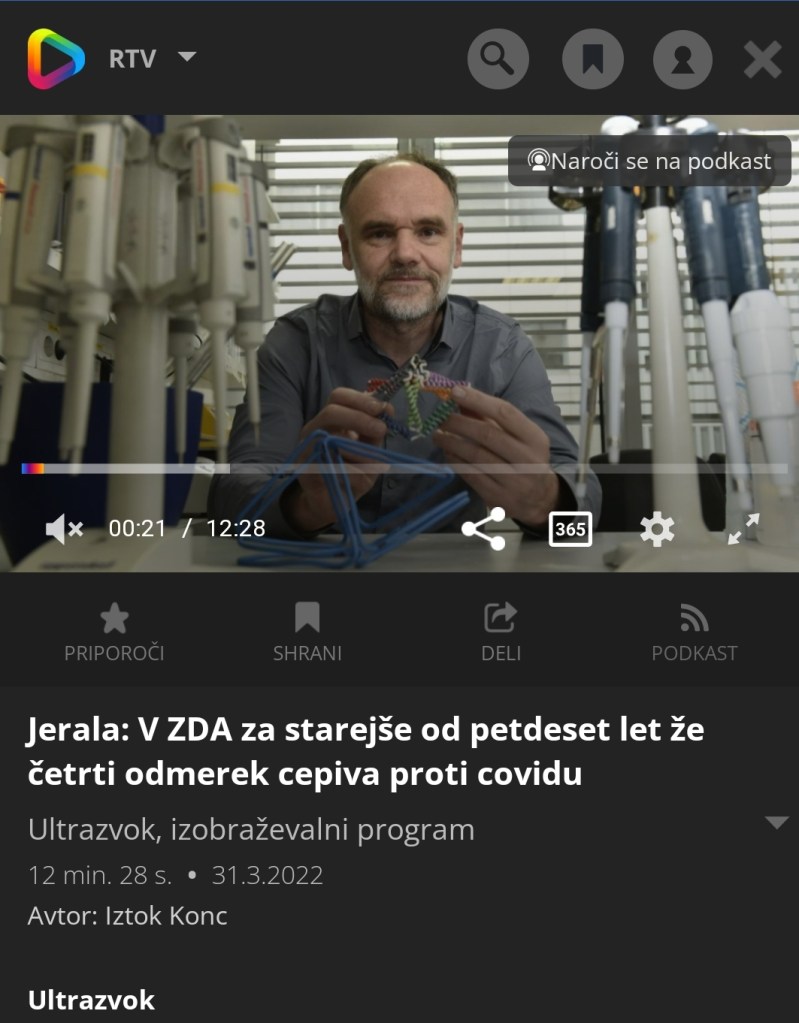Expand the episode details arrow
The image size is (799, 1023).
click(x=776, y=822)
